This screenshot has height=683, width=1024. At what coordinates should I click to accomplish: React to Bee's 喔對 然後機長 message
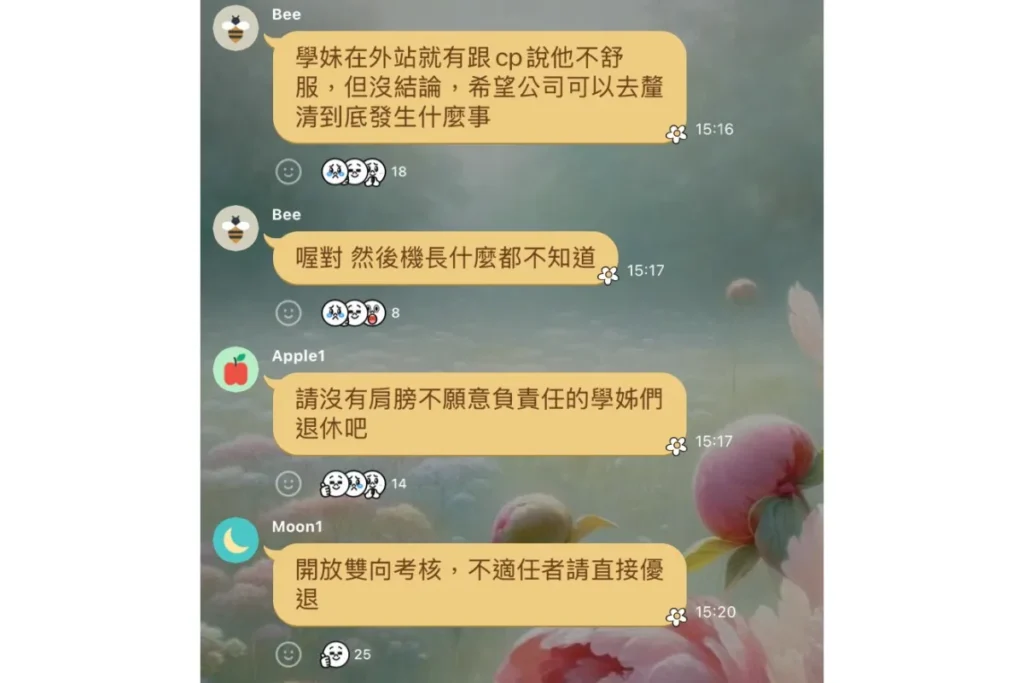click(x=288, y=313)
